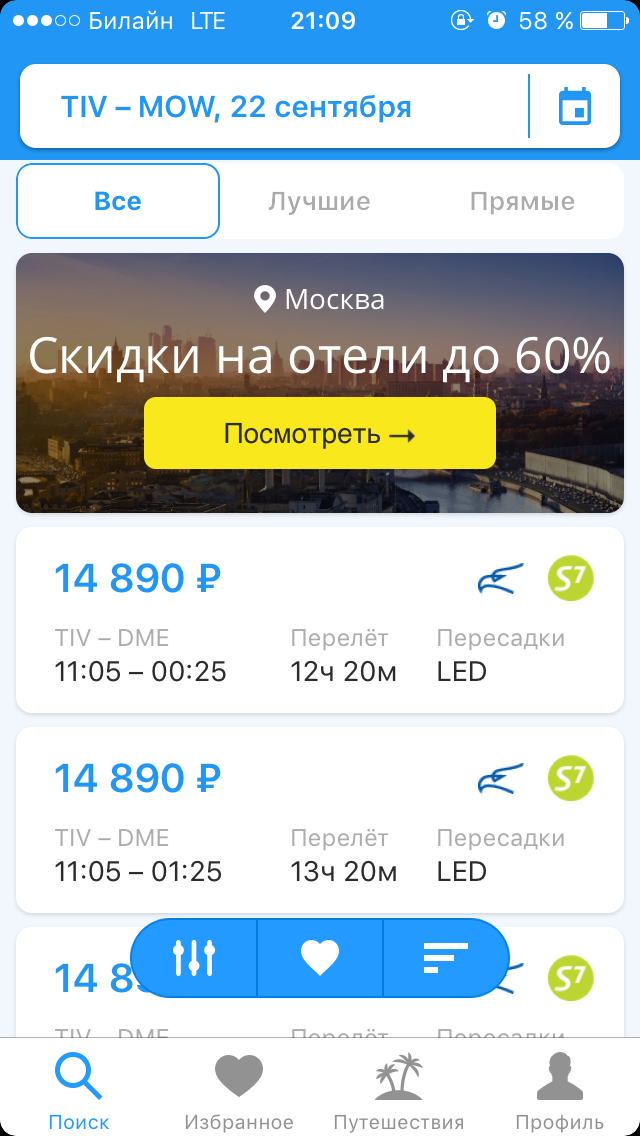Switch to the Прямые tab

[522, 201]
